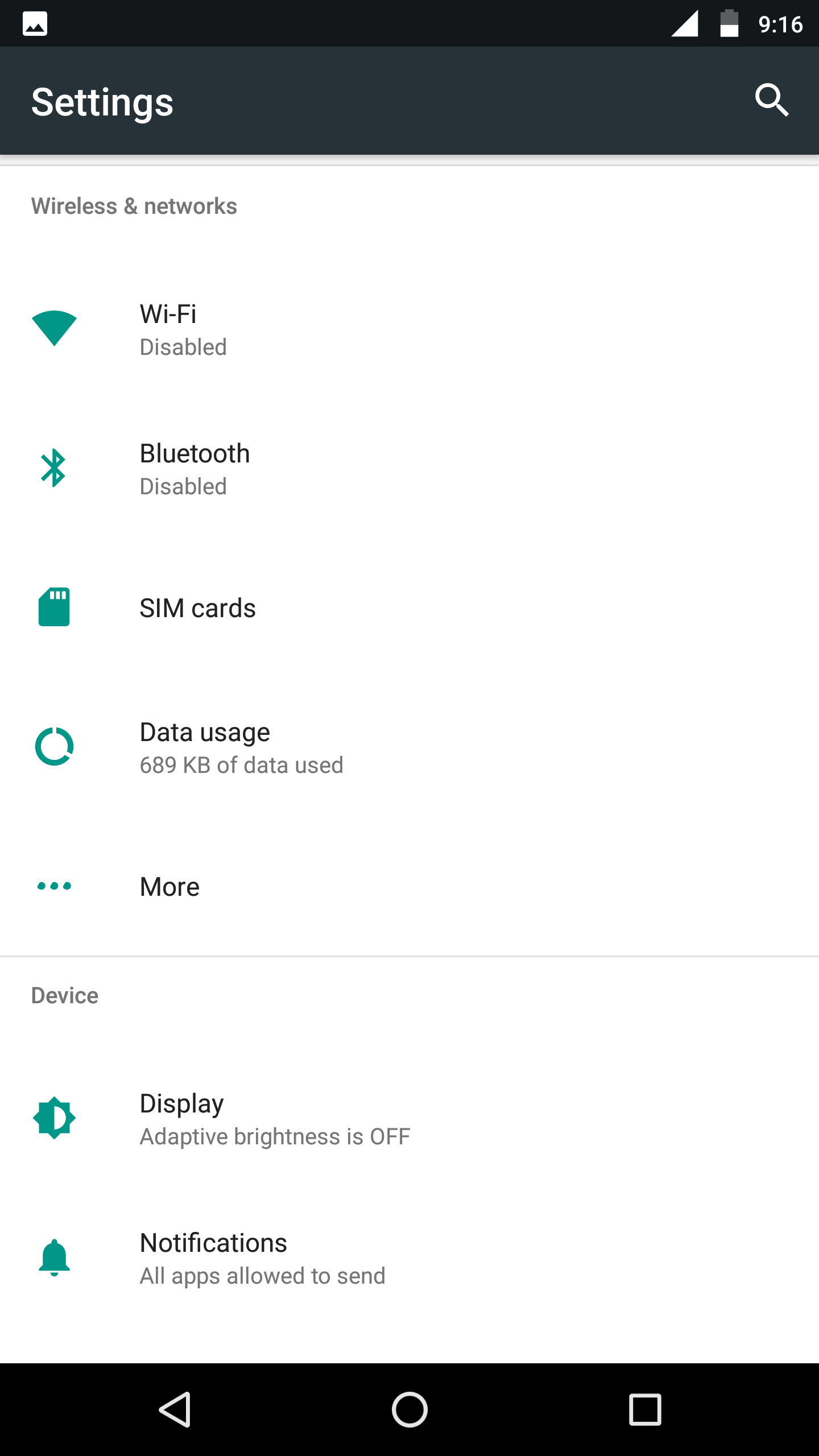Open Display settings
This screenshot has width=819, height=1456.
coord(409,1119)
